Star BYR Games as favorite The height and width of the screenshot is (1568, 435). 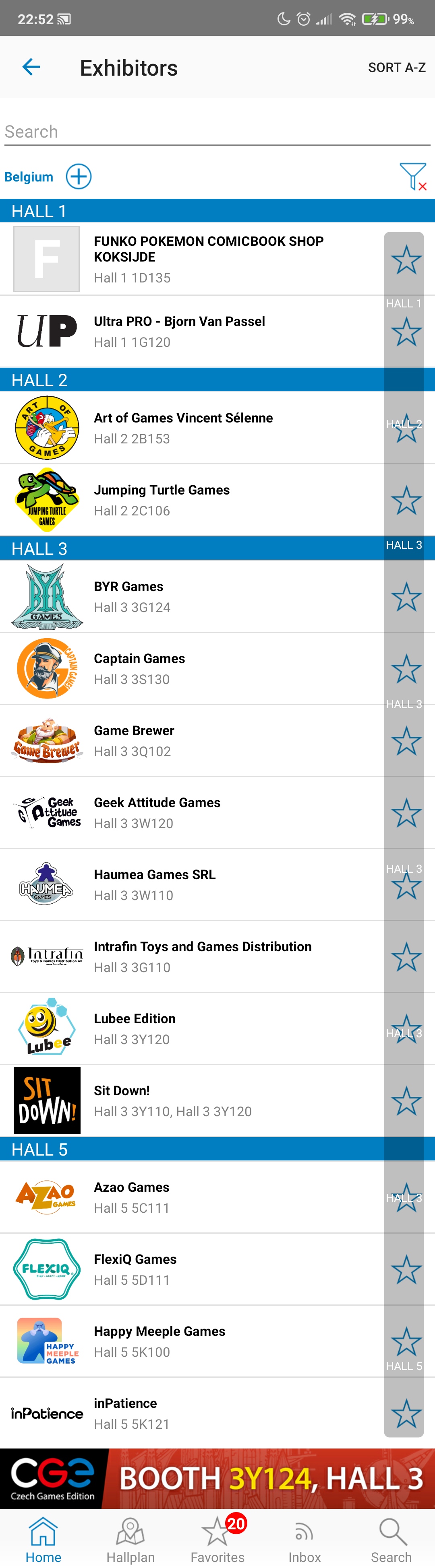coord(406,597)
